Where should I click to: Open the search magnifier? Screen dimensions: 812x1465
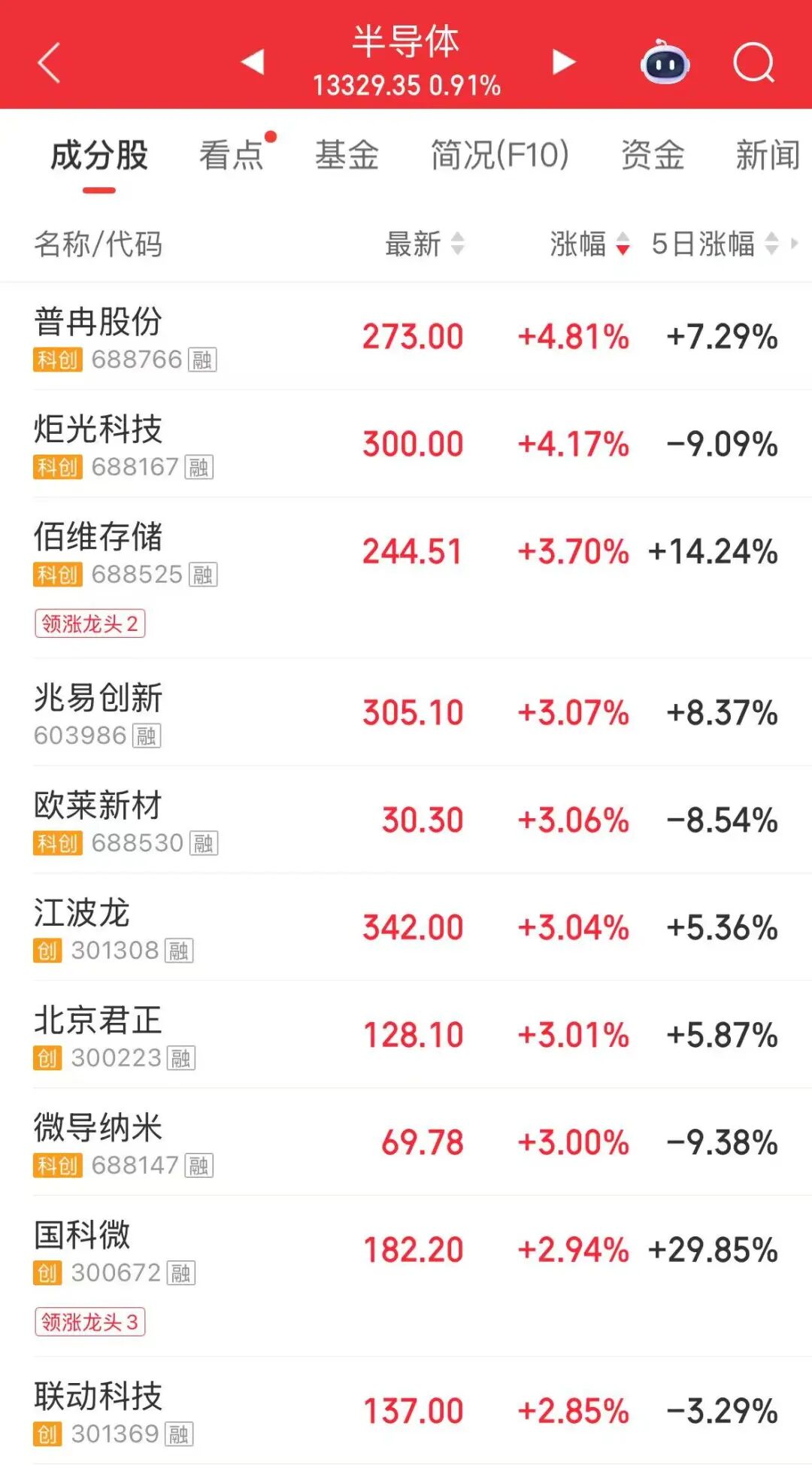tap(753, 62)
